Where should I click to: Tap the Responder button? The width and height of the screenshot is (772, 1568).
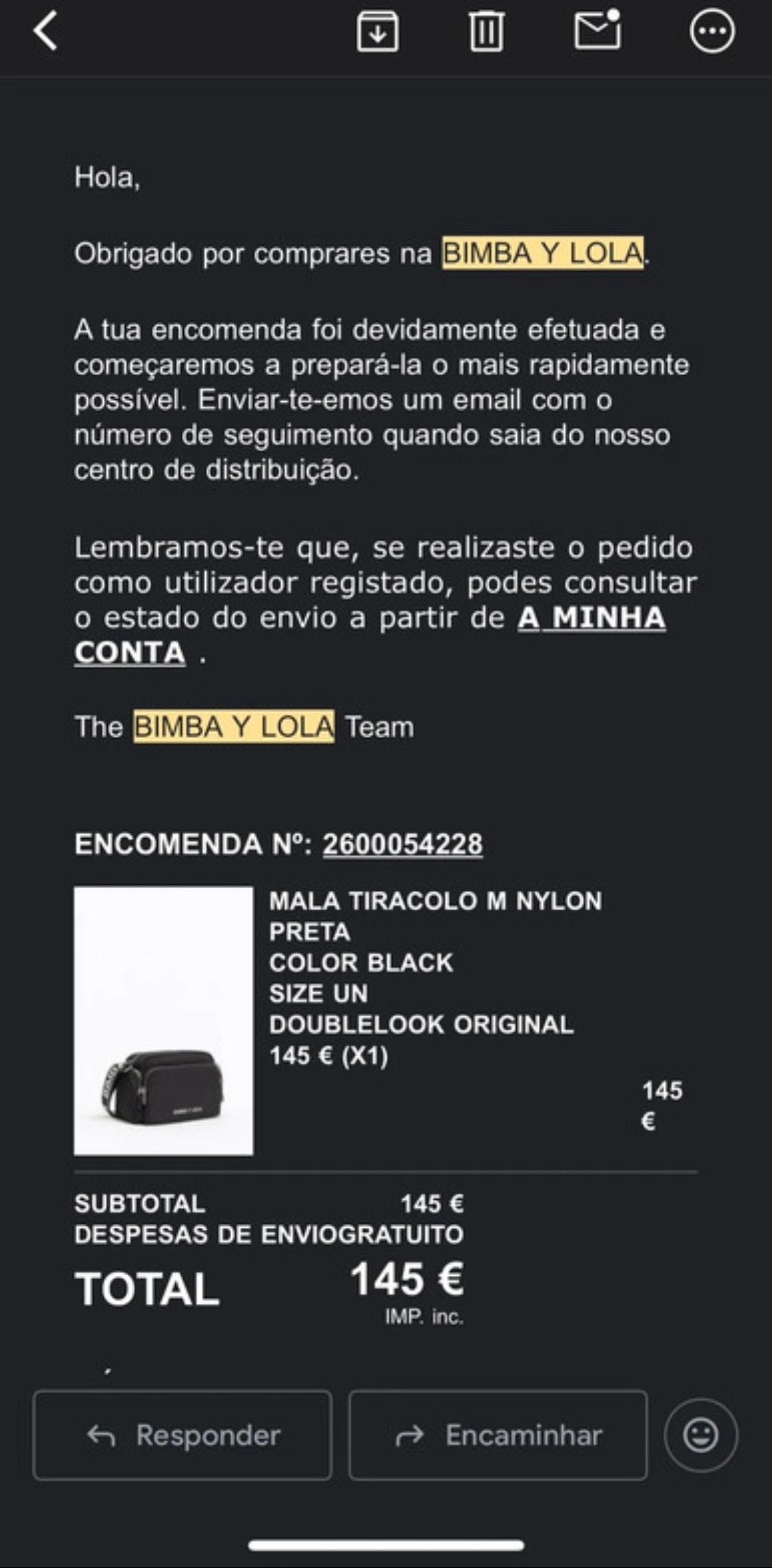point(183,1435)
